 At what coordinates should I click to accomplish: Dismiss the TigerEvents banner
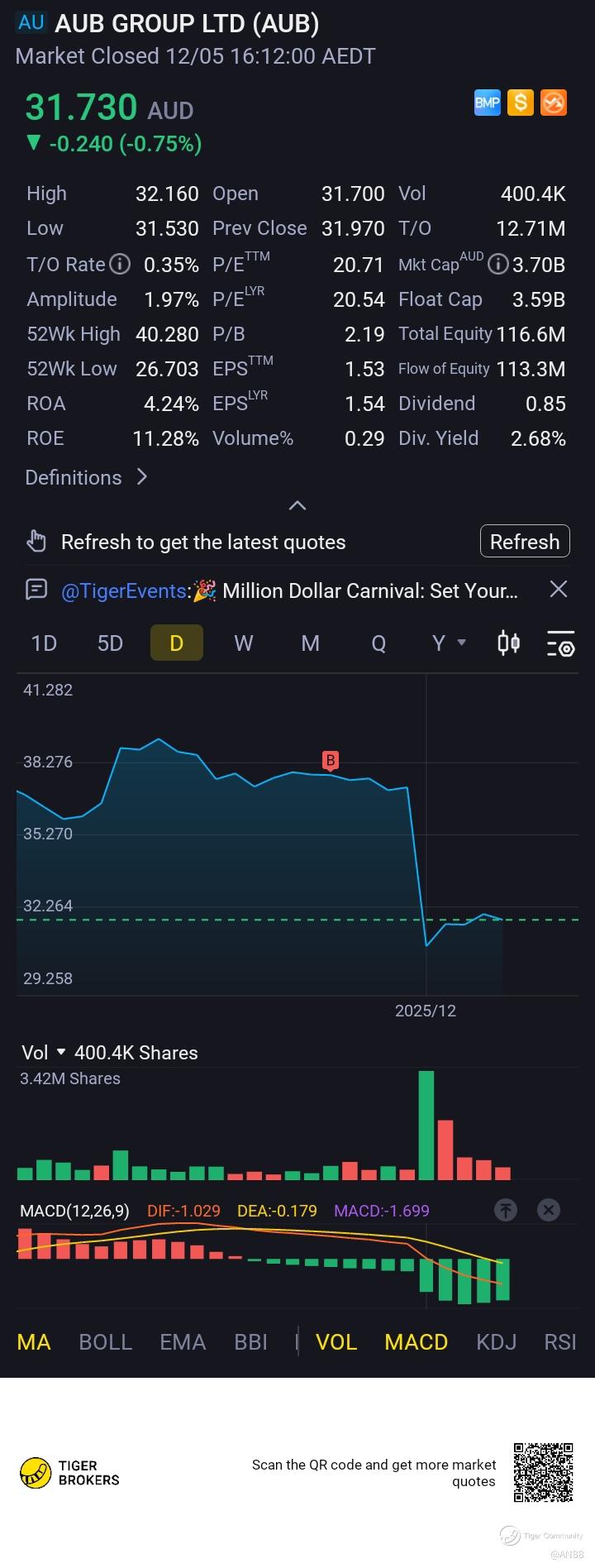559,590
